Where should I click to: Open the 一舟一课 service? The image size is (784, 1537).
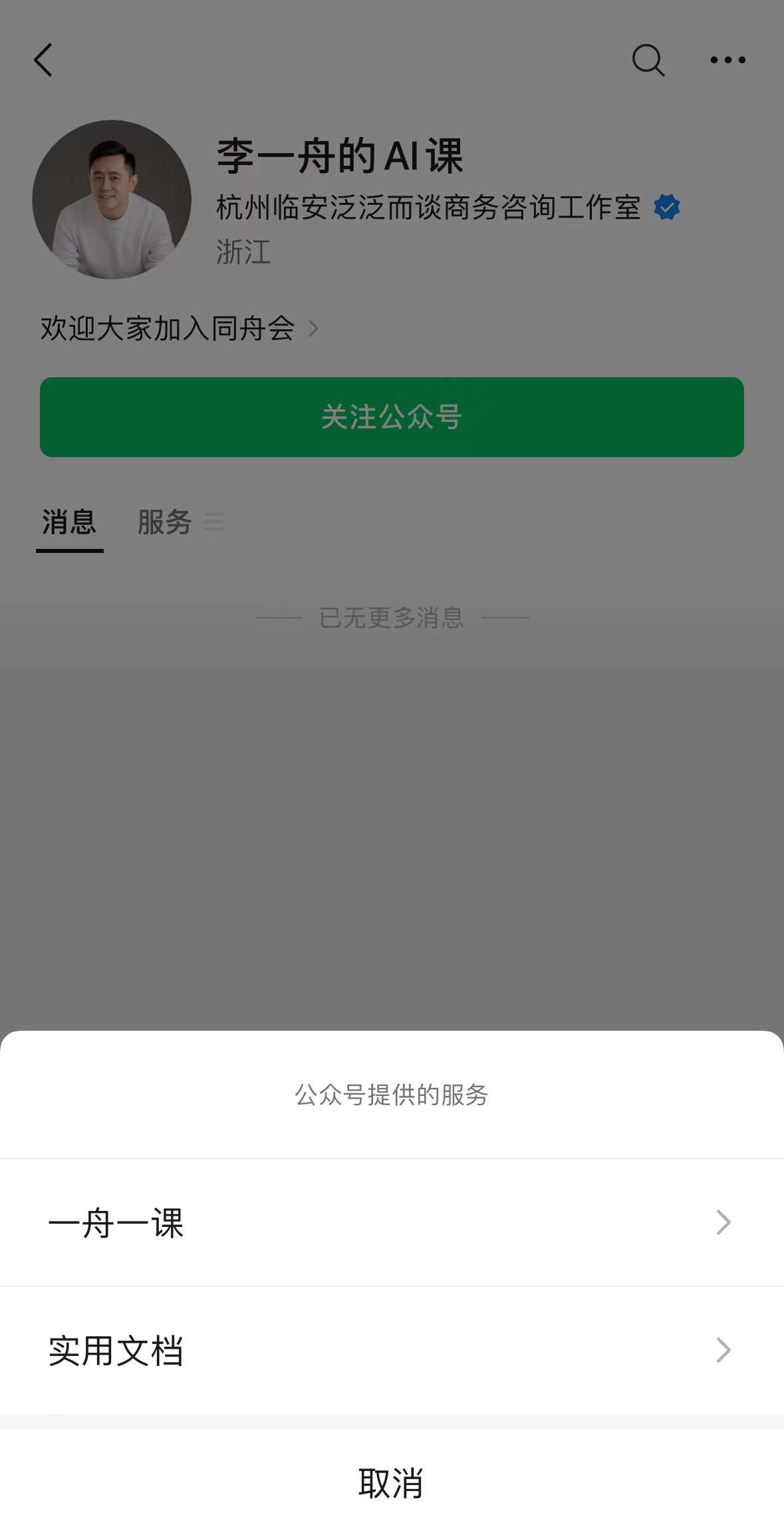tap(391, 1223)
